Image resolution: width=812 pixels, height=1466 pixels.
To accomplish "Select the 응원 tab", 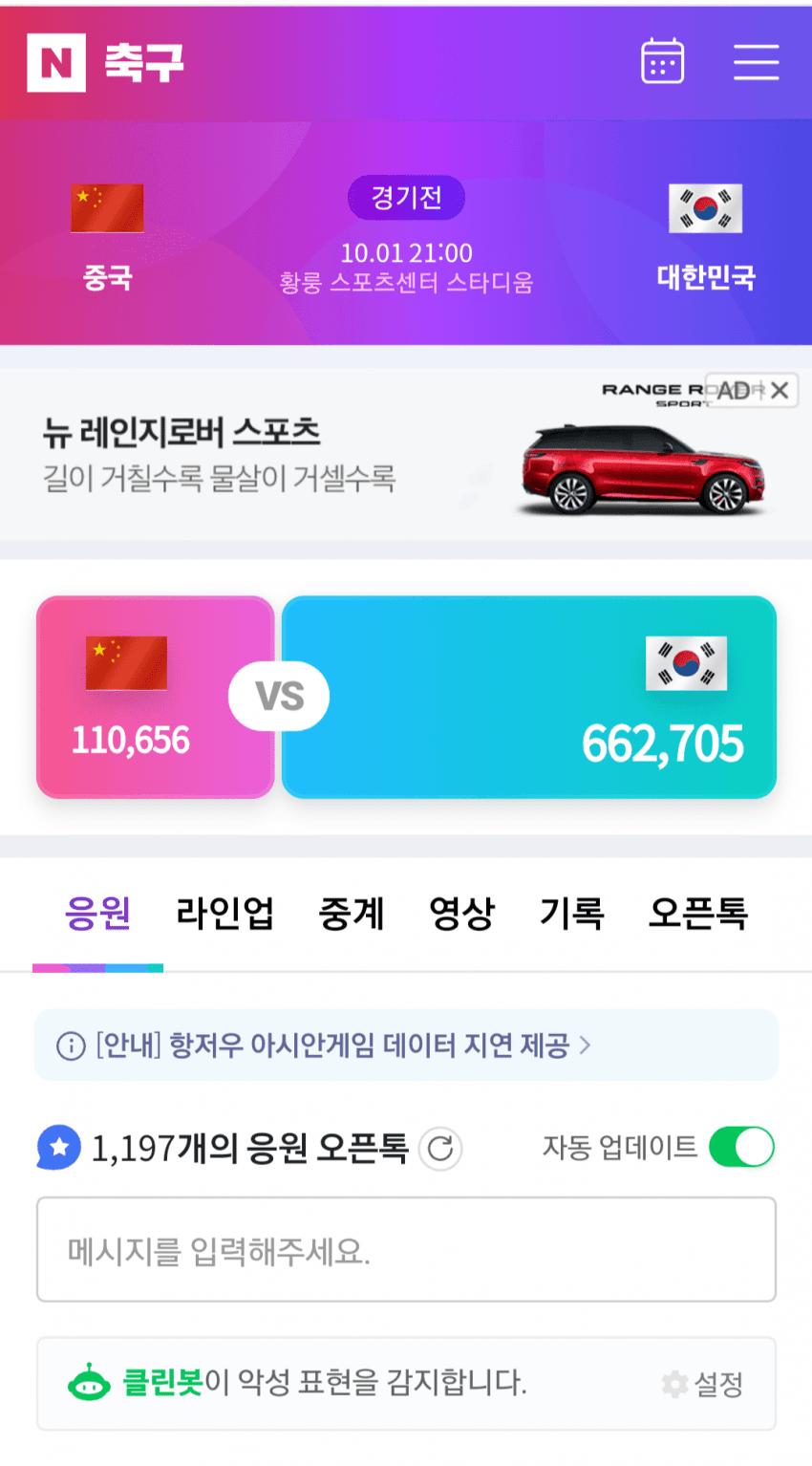I will coord(97,914).
